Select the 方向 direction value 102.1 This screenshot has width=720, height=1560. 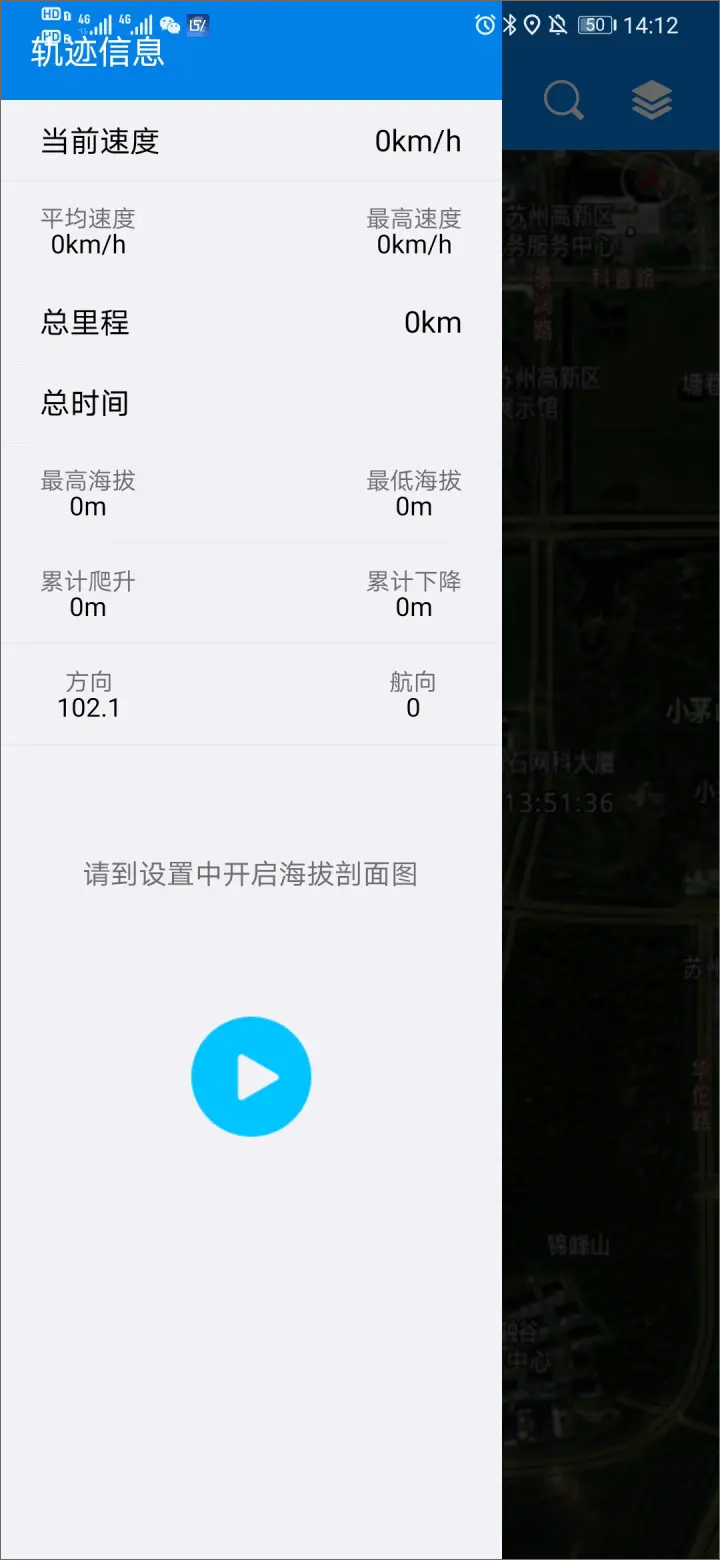point(88,707)
